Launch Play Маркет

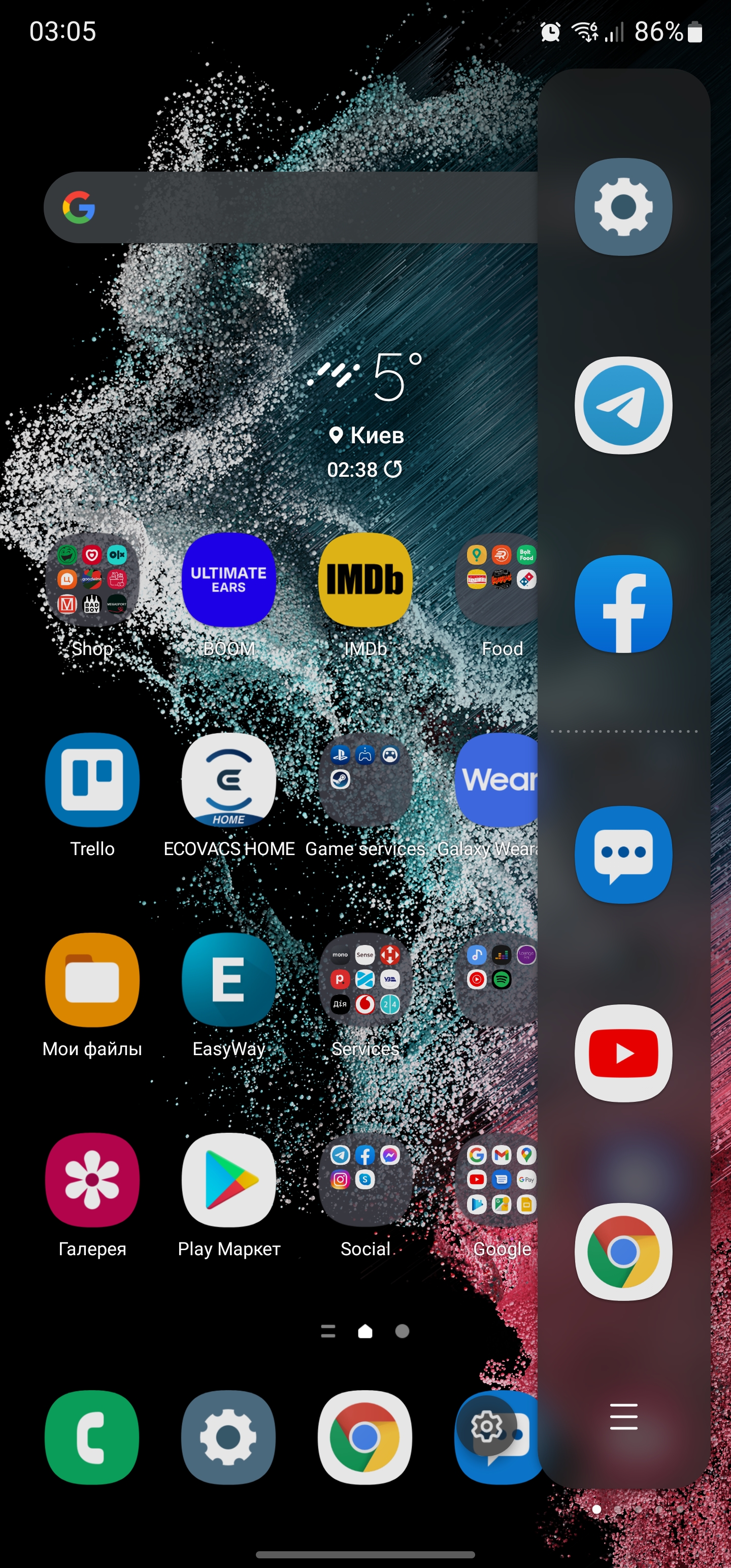[229, 1180]
